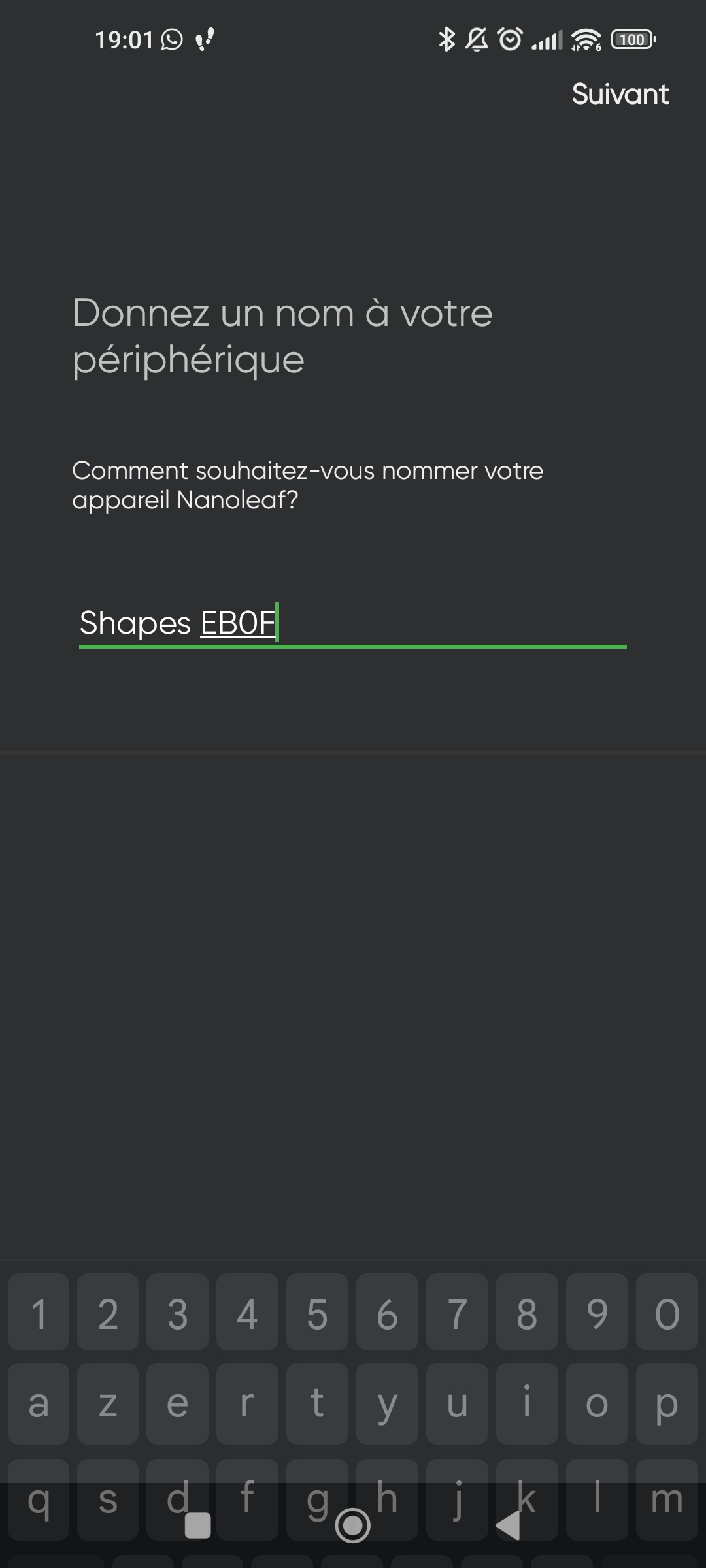Select the footsteps icon next to WhatsApp

tap(203, 39)
